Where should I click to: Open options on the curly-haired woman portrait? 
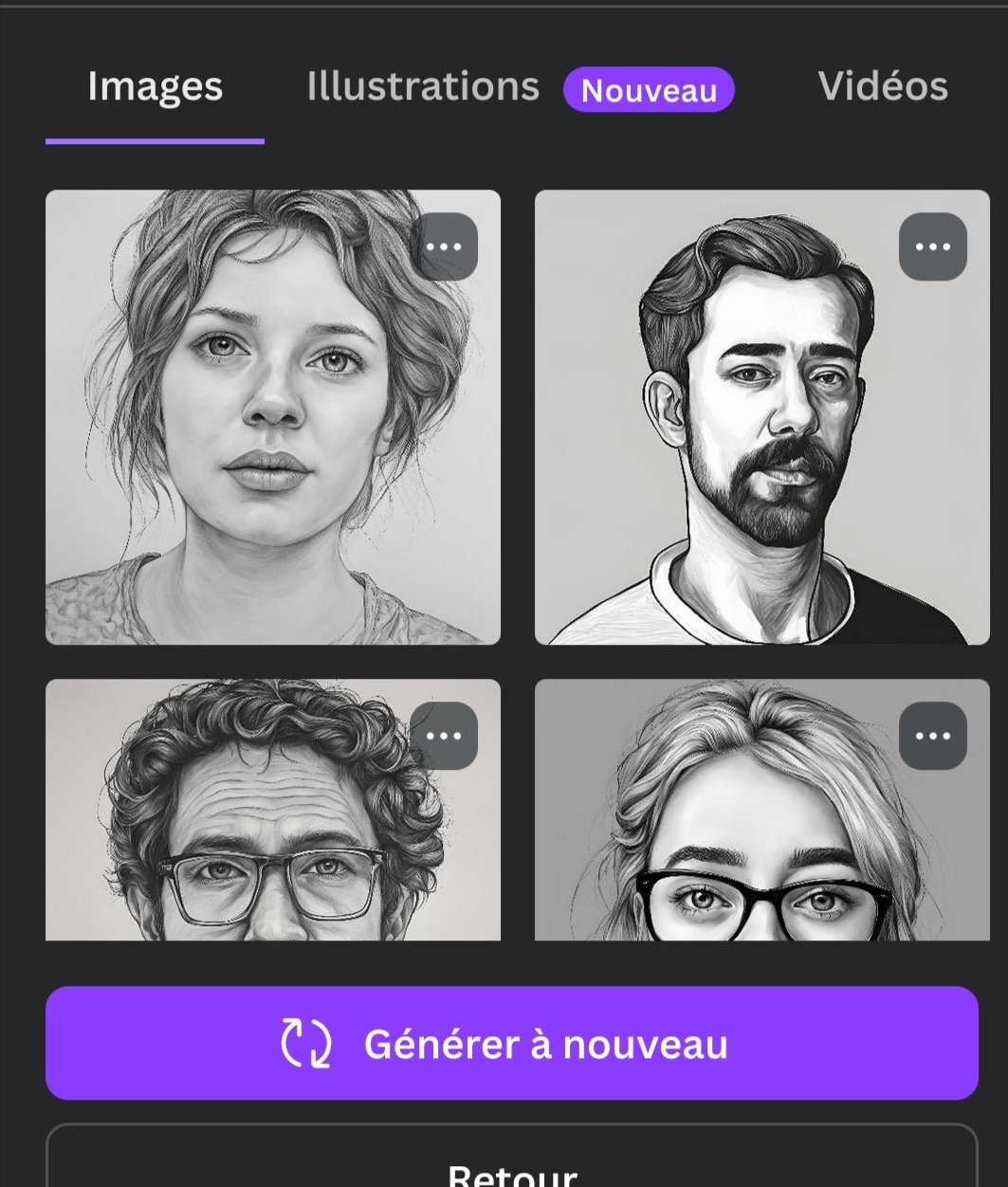click(443, 247)
